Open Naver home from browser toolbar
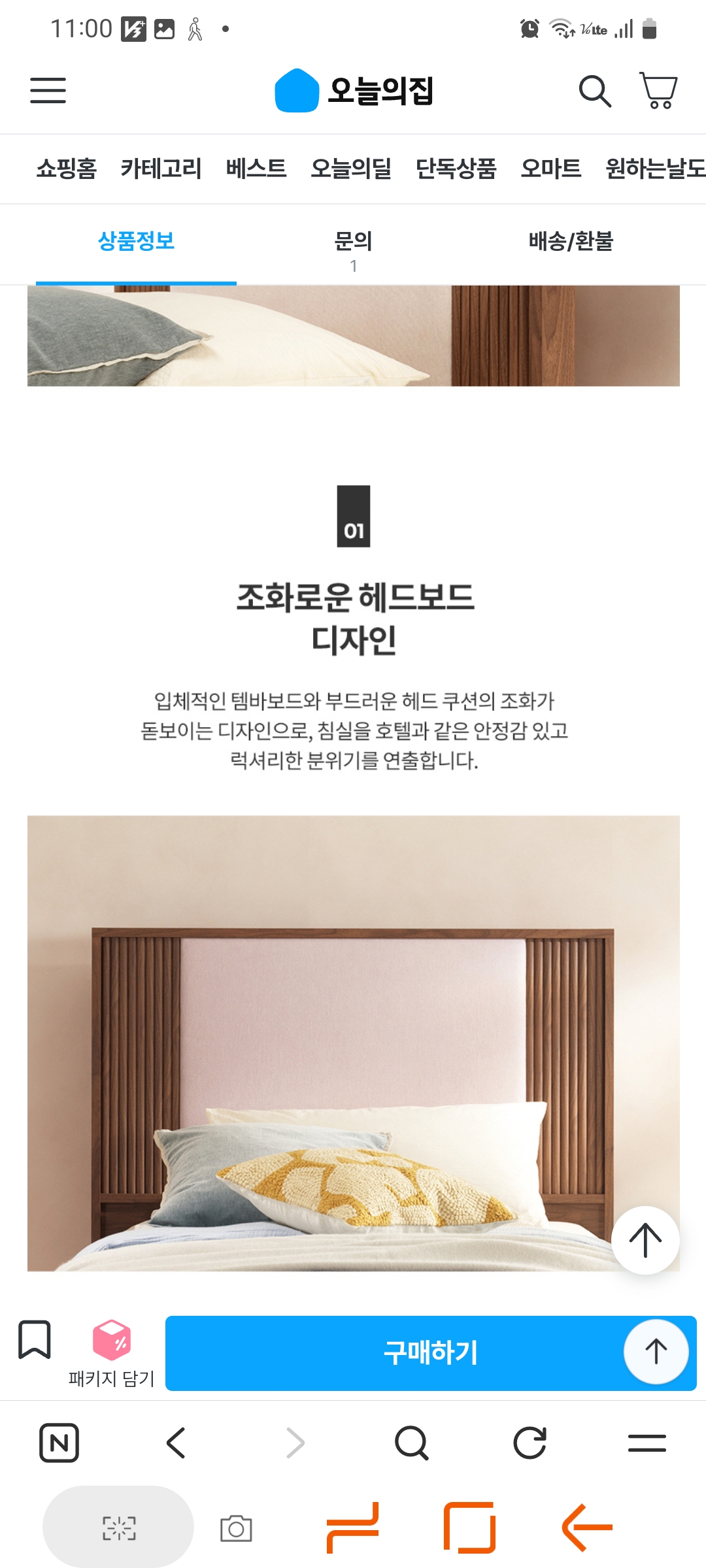This screenshot has width=706, height=1568. point(59,1443)
